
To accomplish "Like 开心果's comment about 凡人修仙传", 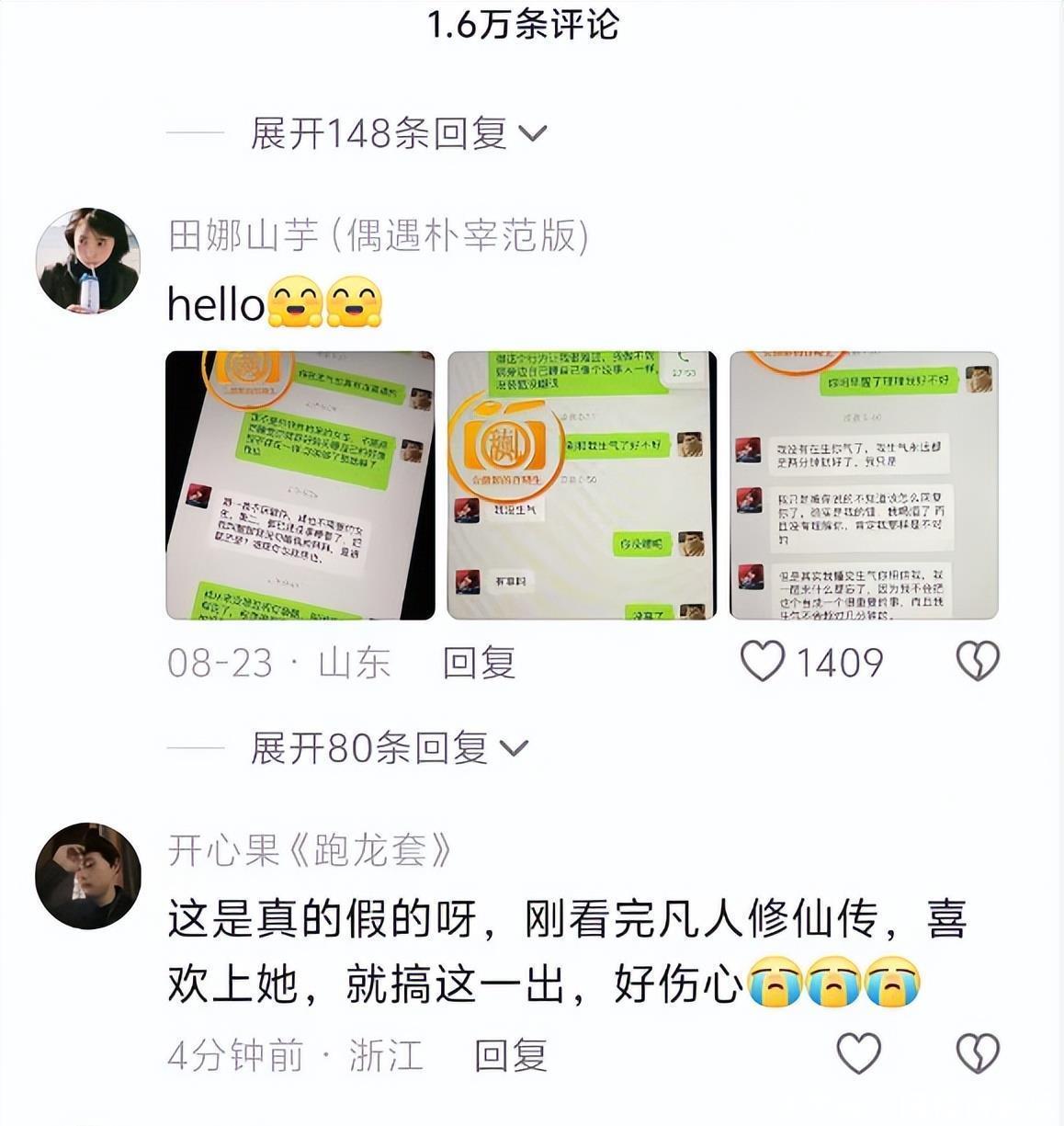I will [x=858, y=1053].
